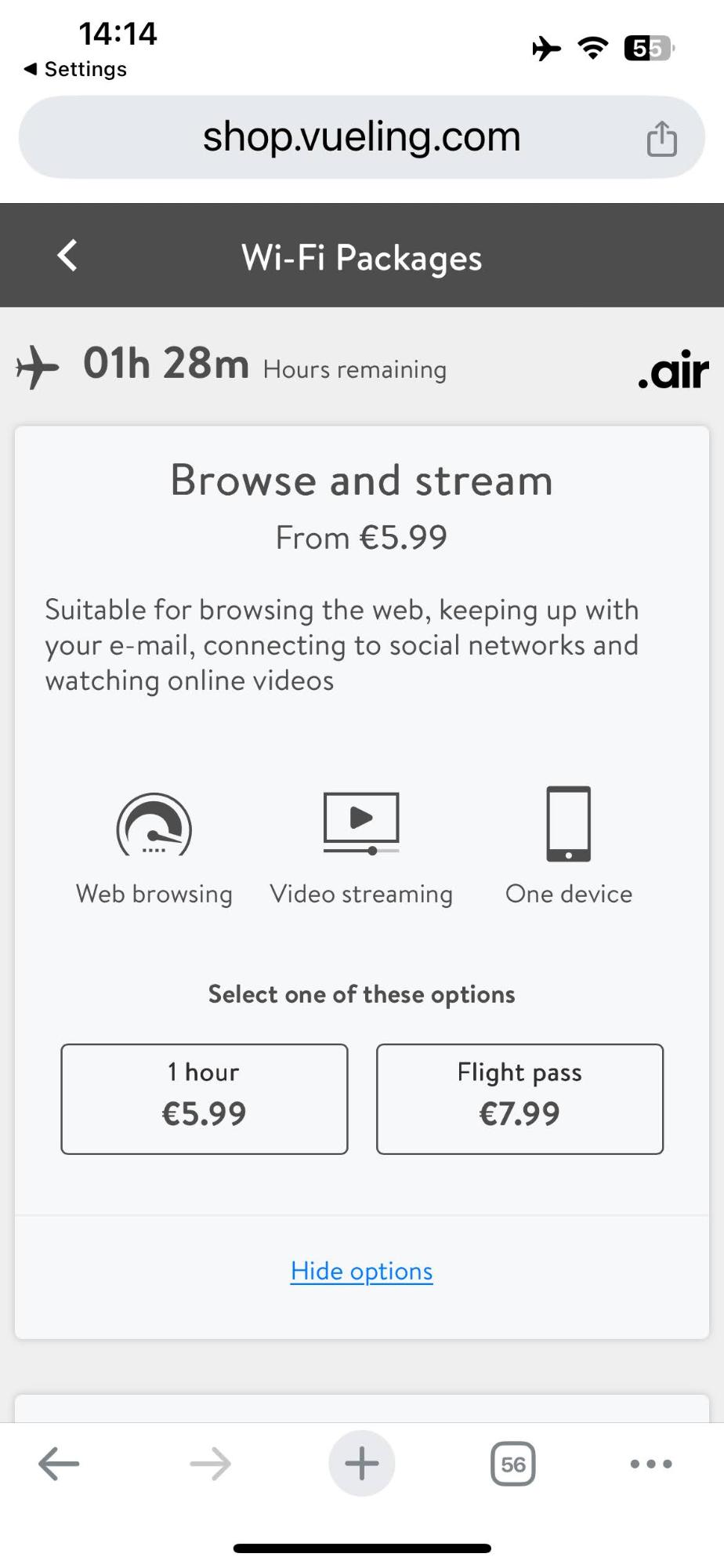Choose the Flight pass €7.99 option
The image size is (724, 1568).
[x=519, y=1098]
